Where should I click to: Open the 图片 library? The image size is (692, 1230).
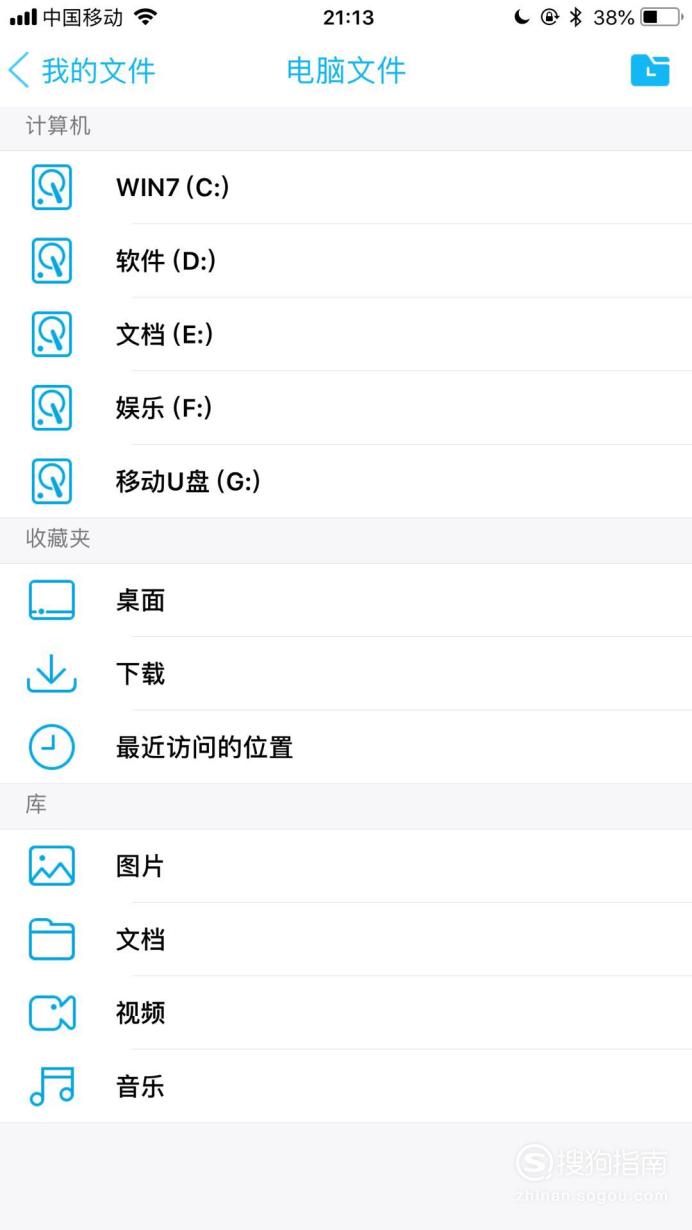tap(346, 866)
